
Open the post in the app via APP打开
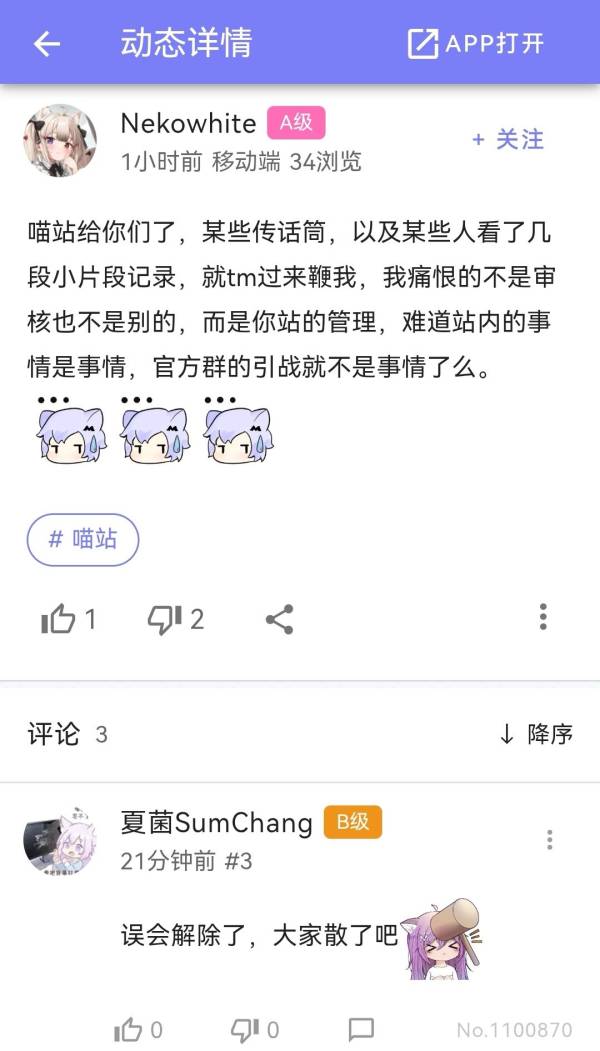pyautogui.click(x=475, y=43)
